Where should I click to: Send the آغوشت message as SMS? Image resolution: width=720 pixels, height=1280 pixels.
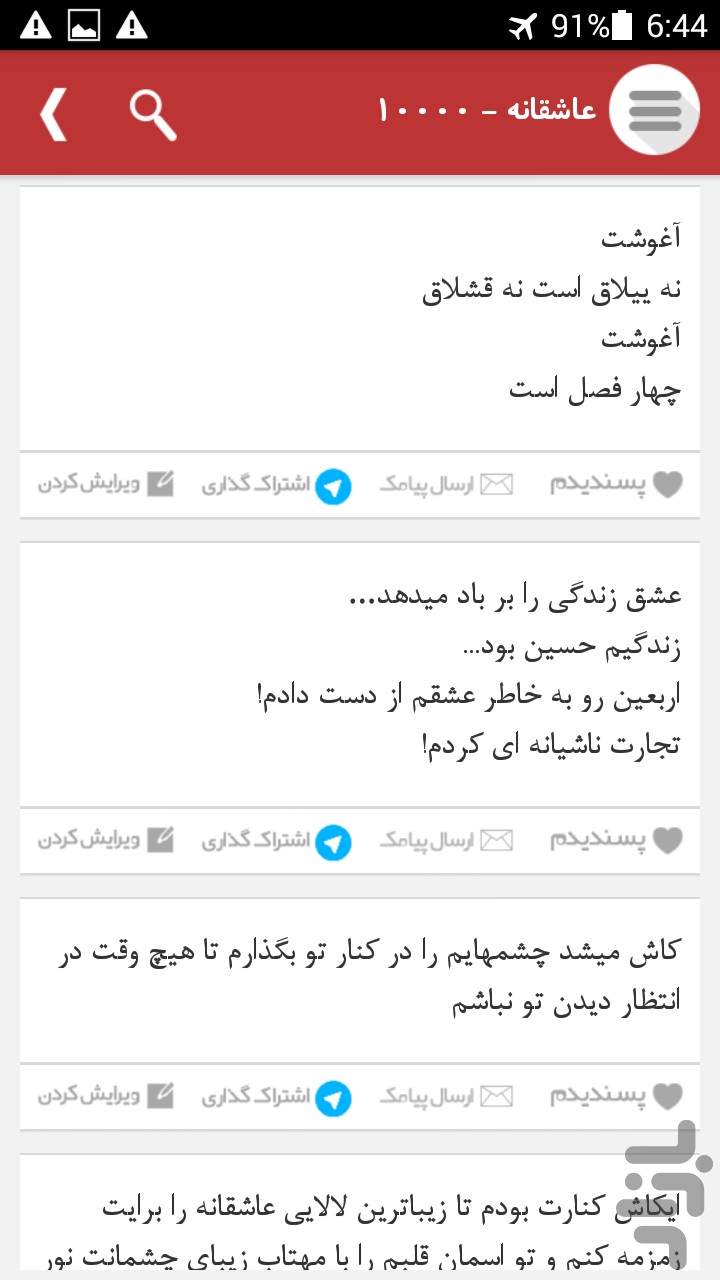[x=446, y=485]
